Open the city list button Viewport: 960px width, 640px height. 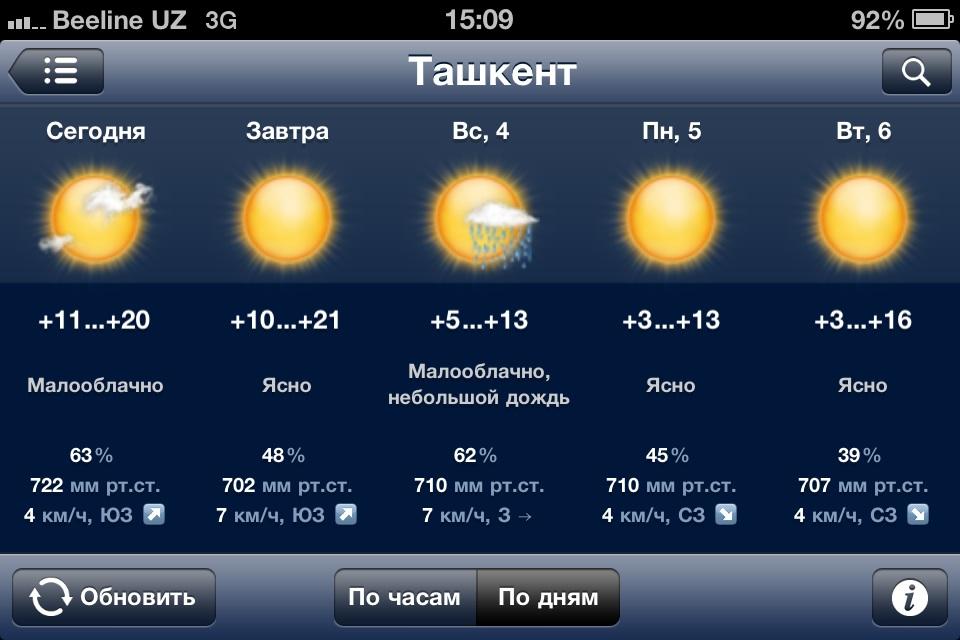[58, 71]
